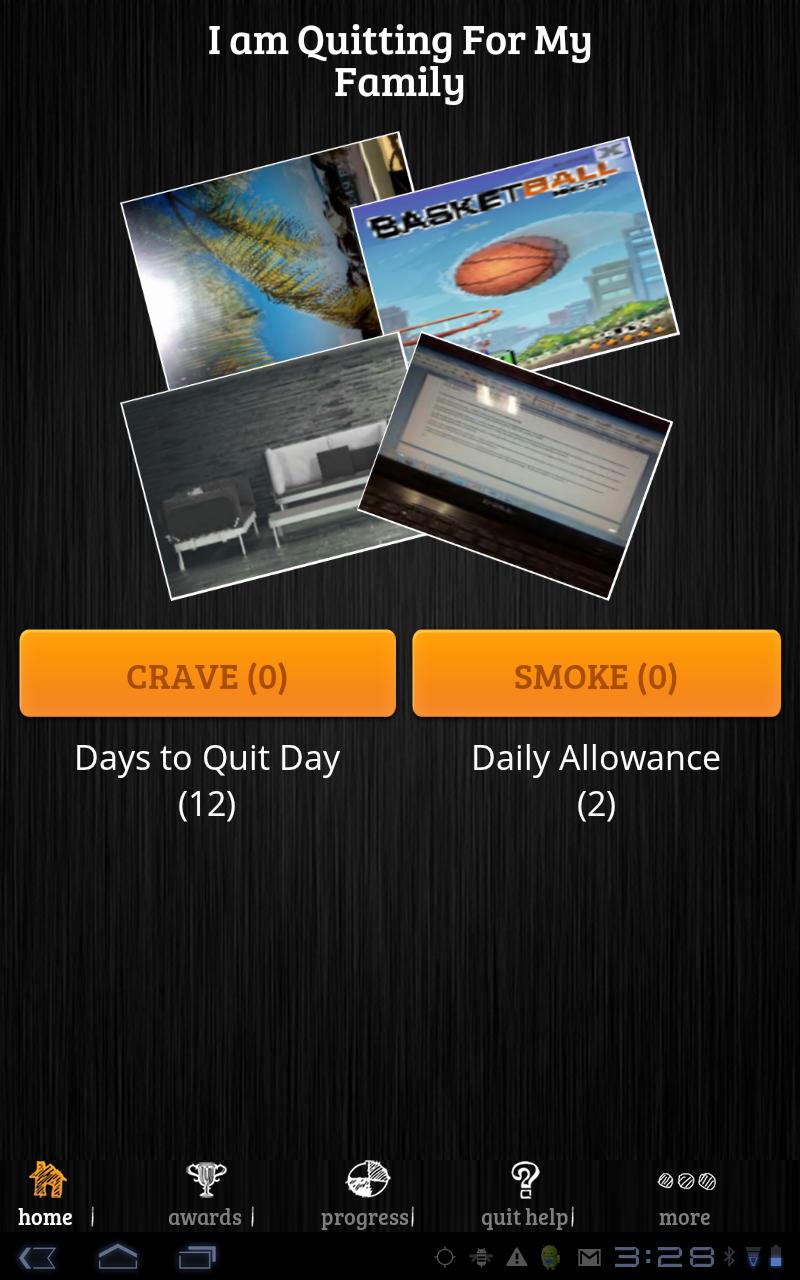
Task: Tap the system back button
Action: coord(37,1257)
